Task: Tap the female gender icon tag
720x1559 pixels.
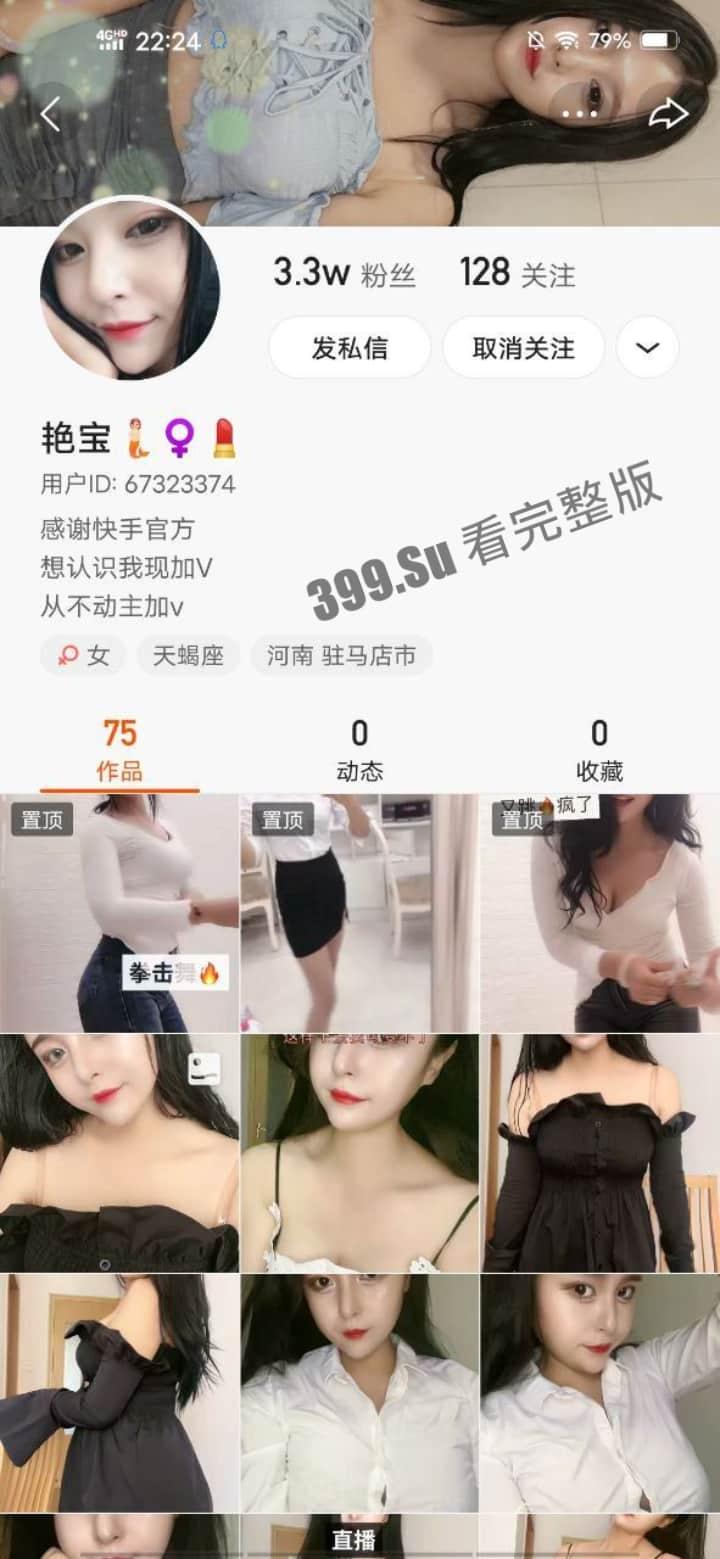Action: 82,655
